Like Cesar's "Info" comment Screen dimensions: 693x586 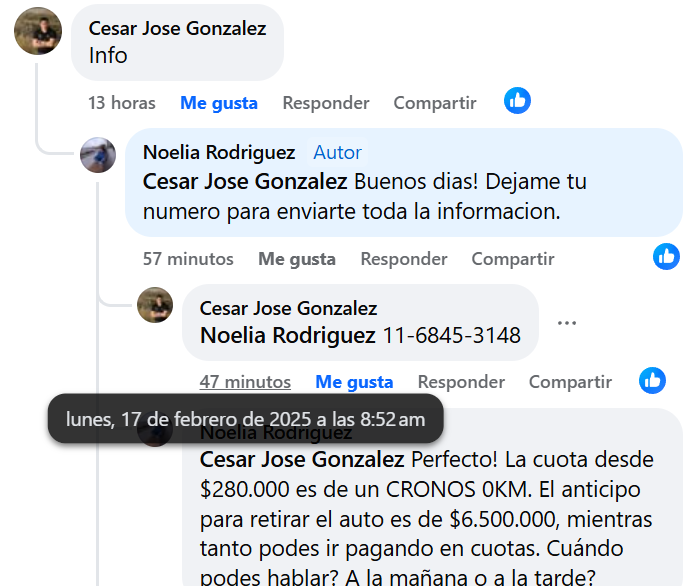click(218, 103)
